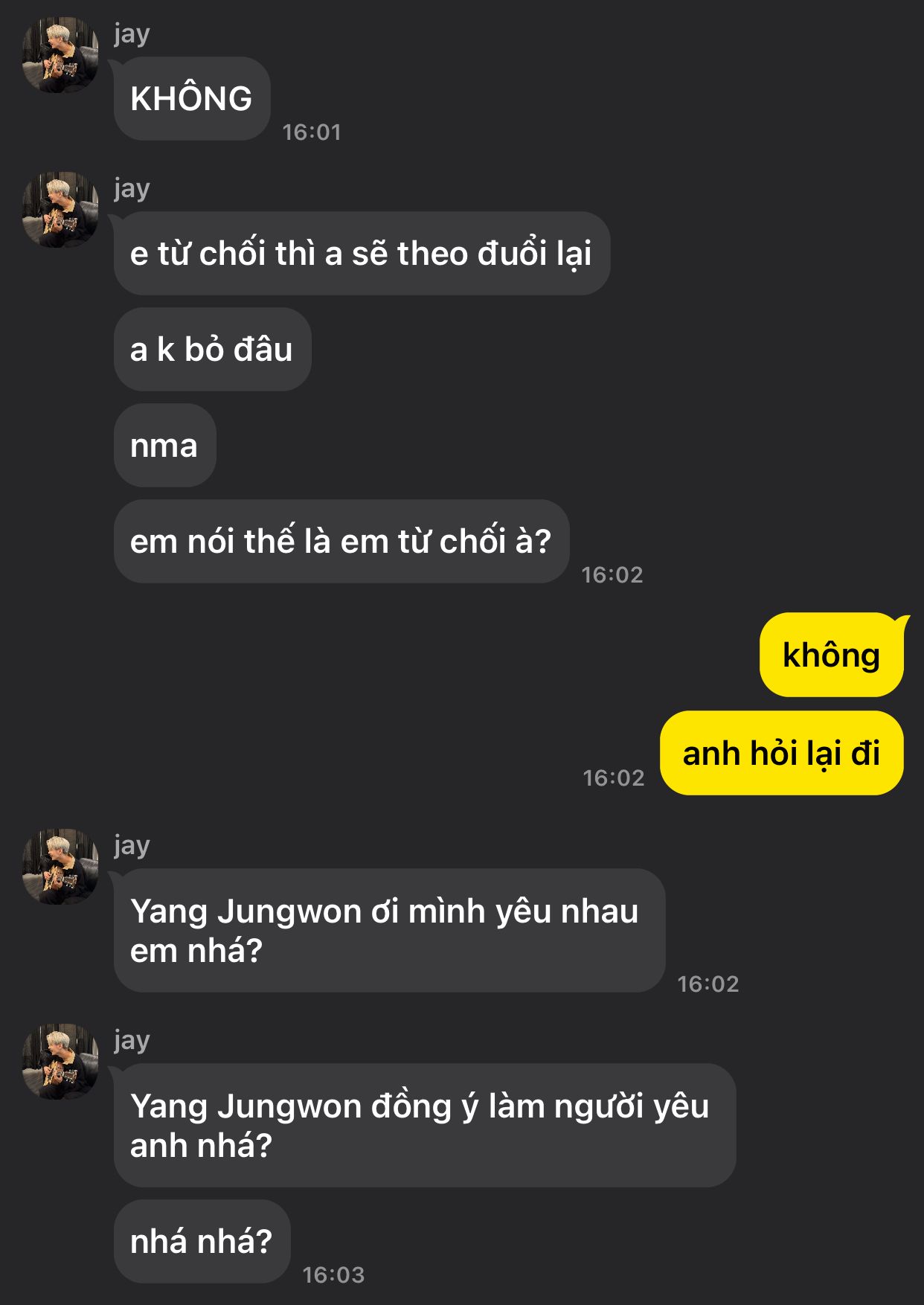Open jay's avatar next to 'đồng ý làm người yêu'
Image resolution: width=924 pixels, height=1305 pixels.
[60, 1062]
